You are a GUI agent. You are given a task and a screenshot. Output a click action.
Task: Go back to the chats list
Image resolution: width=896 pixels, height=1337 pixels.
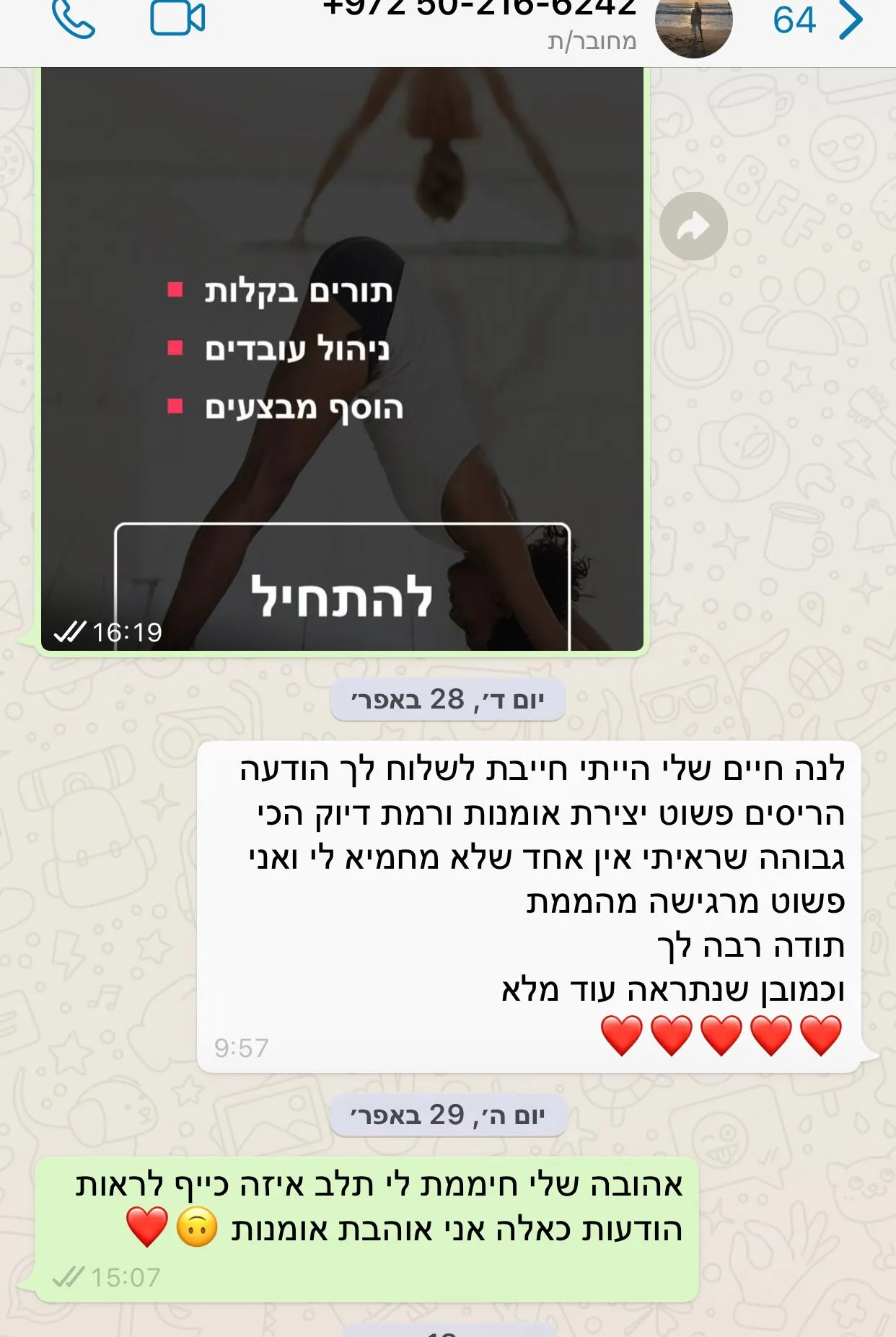click(x=817, y=20)
